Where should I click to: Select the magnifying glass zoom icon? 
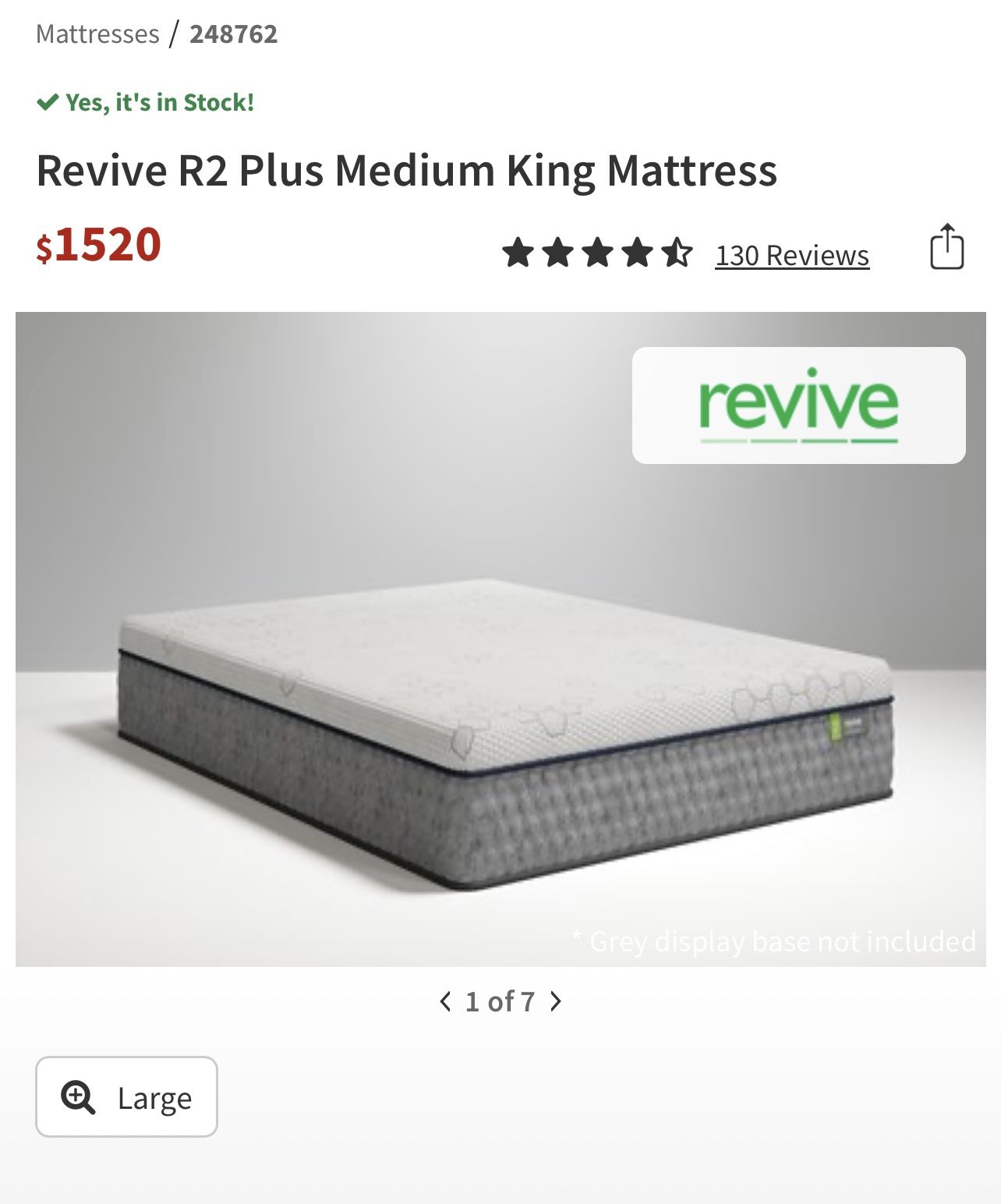(x=77, y=1097)
